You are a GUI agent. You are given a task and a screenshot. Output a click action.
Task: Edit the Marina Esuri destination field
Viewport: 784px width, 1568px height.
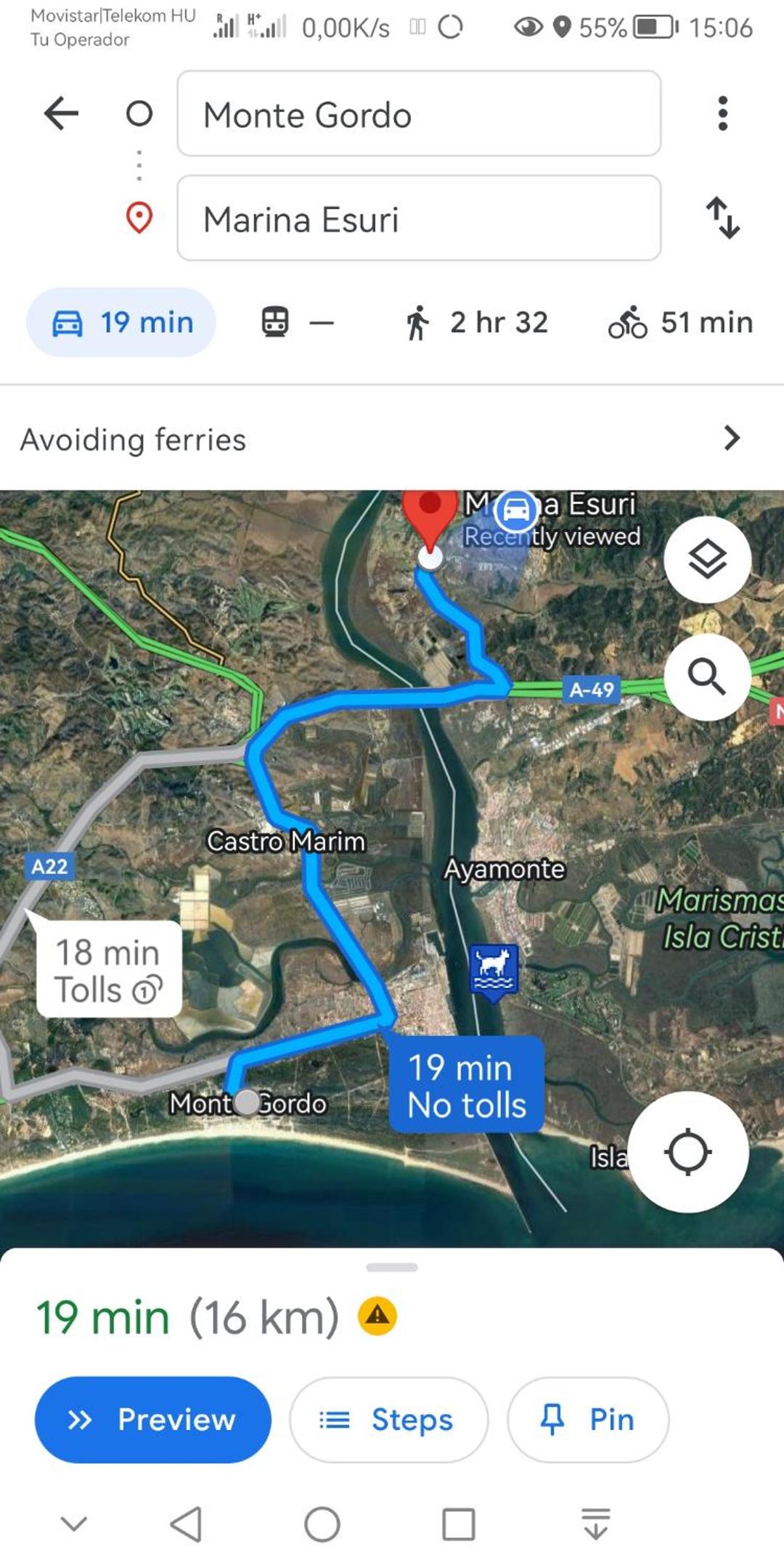(x=419, y=218)
